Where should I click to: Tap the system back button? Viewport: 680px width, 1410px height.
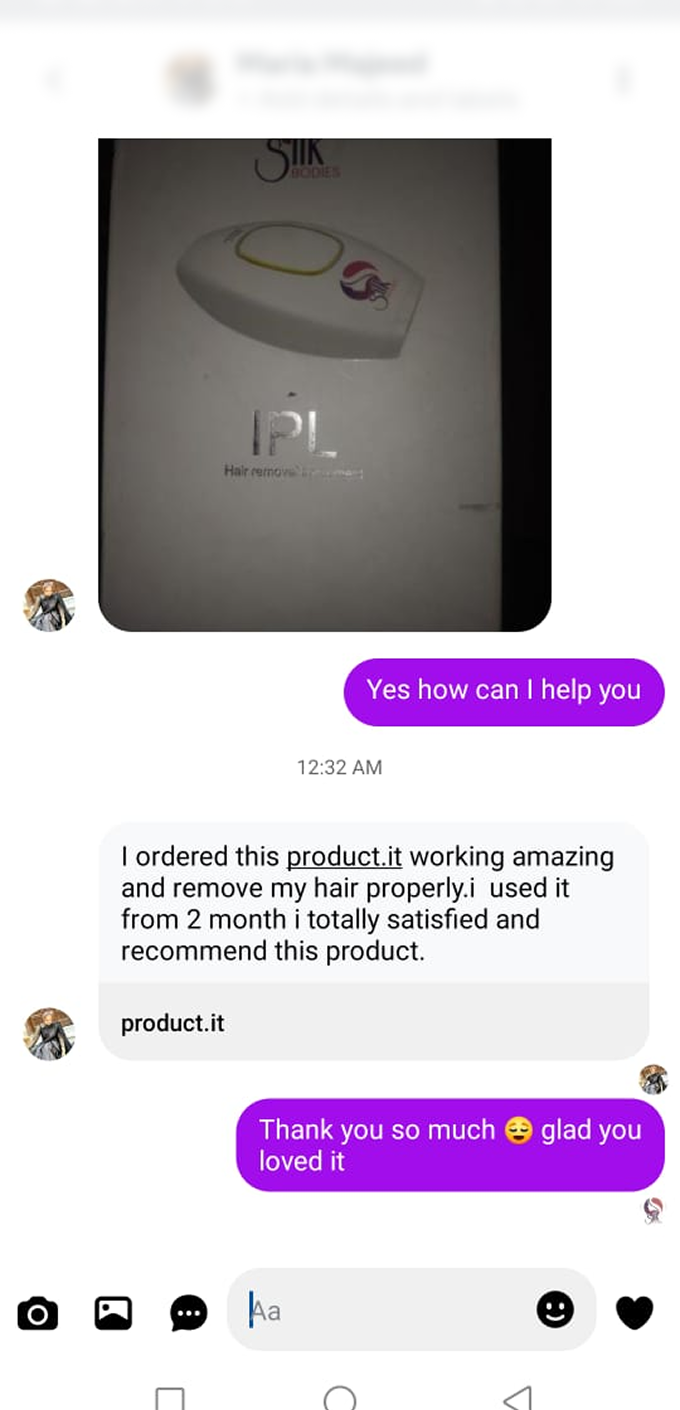517,1397
